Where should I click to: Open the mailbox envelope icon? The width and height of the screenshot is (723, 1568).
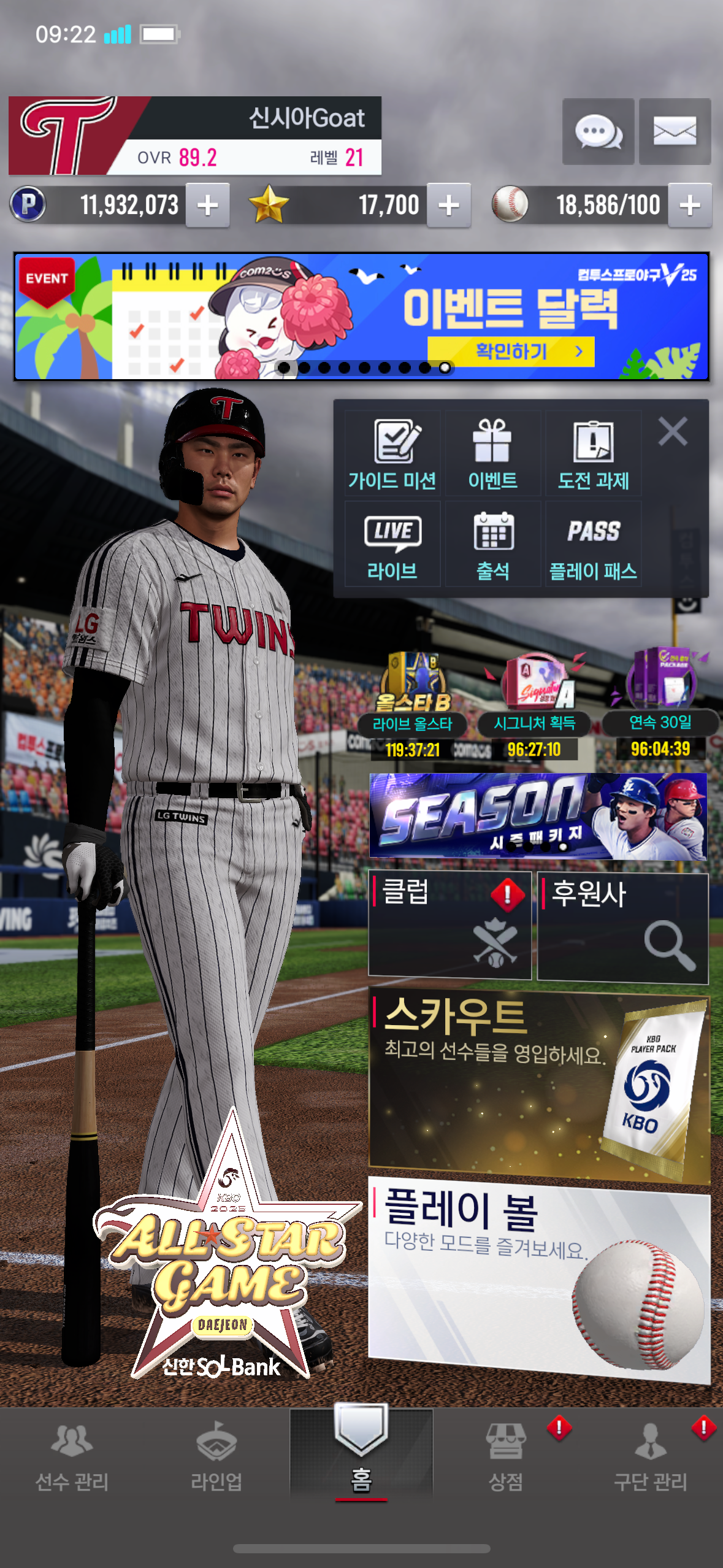coord(675,131)
